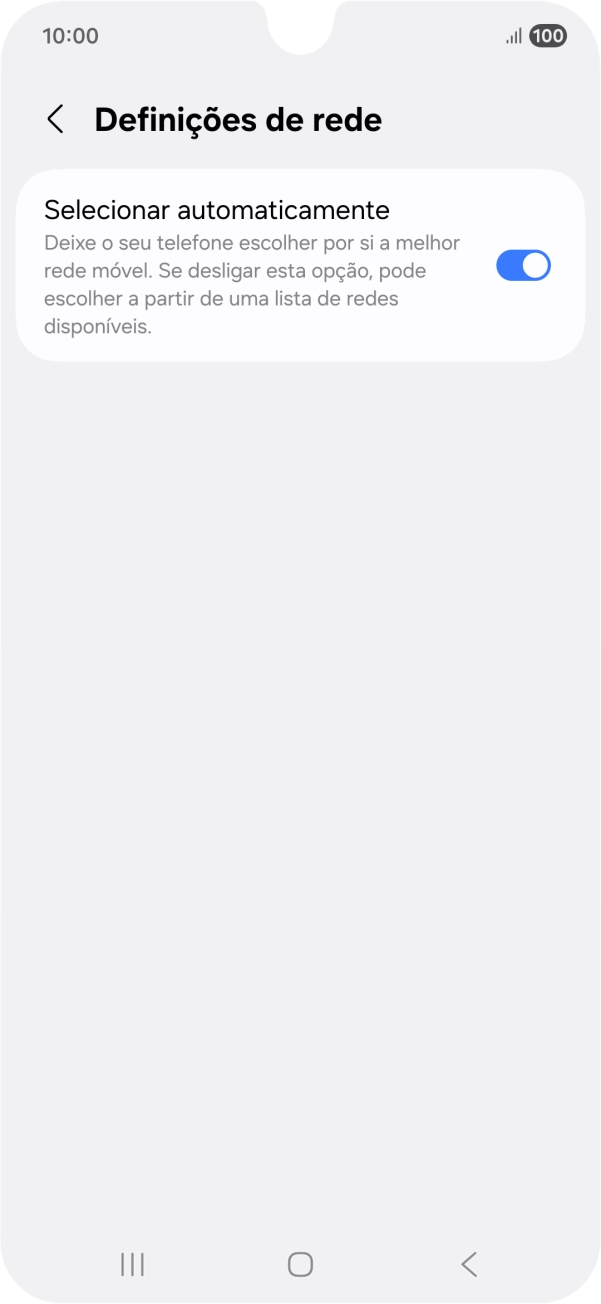
Task: Disable the Selecionar automaticamente switch
Action: (523, 265)
